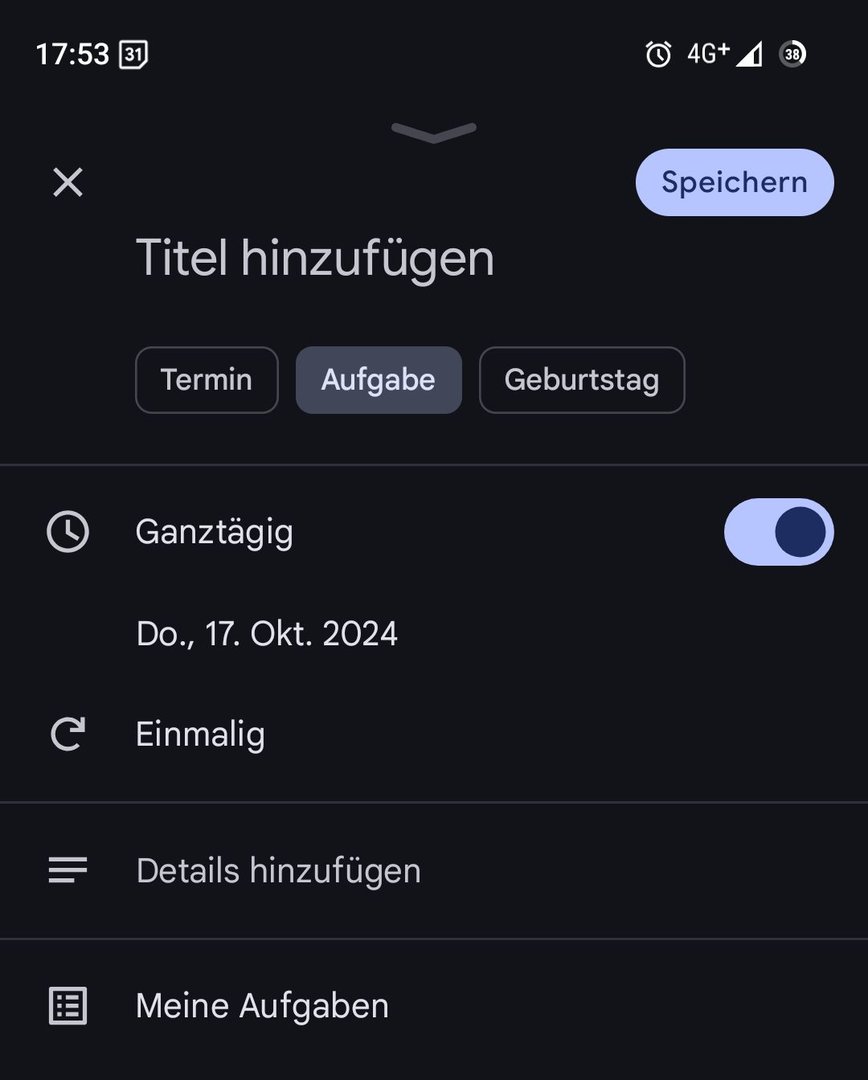Select the Aufgabe chip
The width and height of the screenshot is (868, 1080).
pos(378,380)
